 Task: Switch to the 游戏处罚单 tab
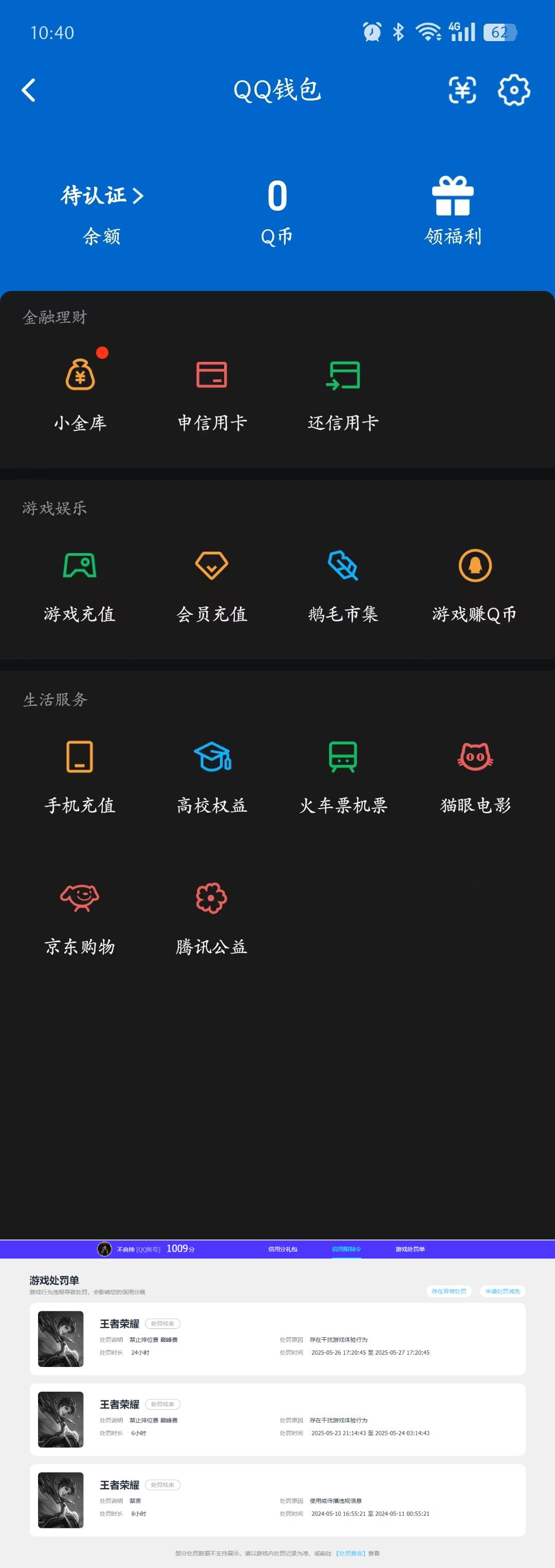[410, 1249]
